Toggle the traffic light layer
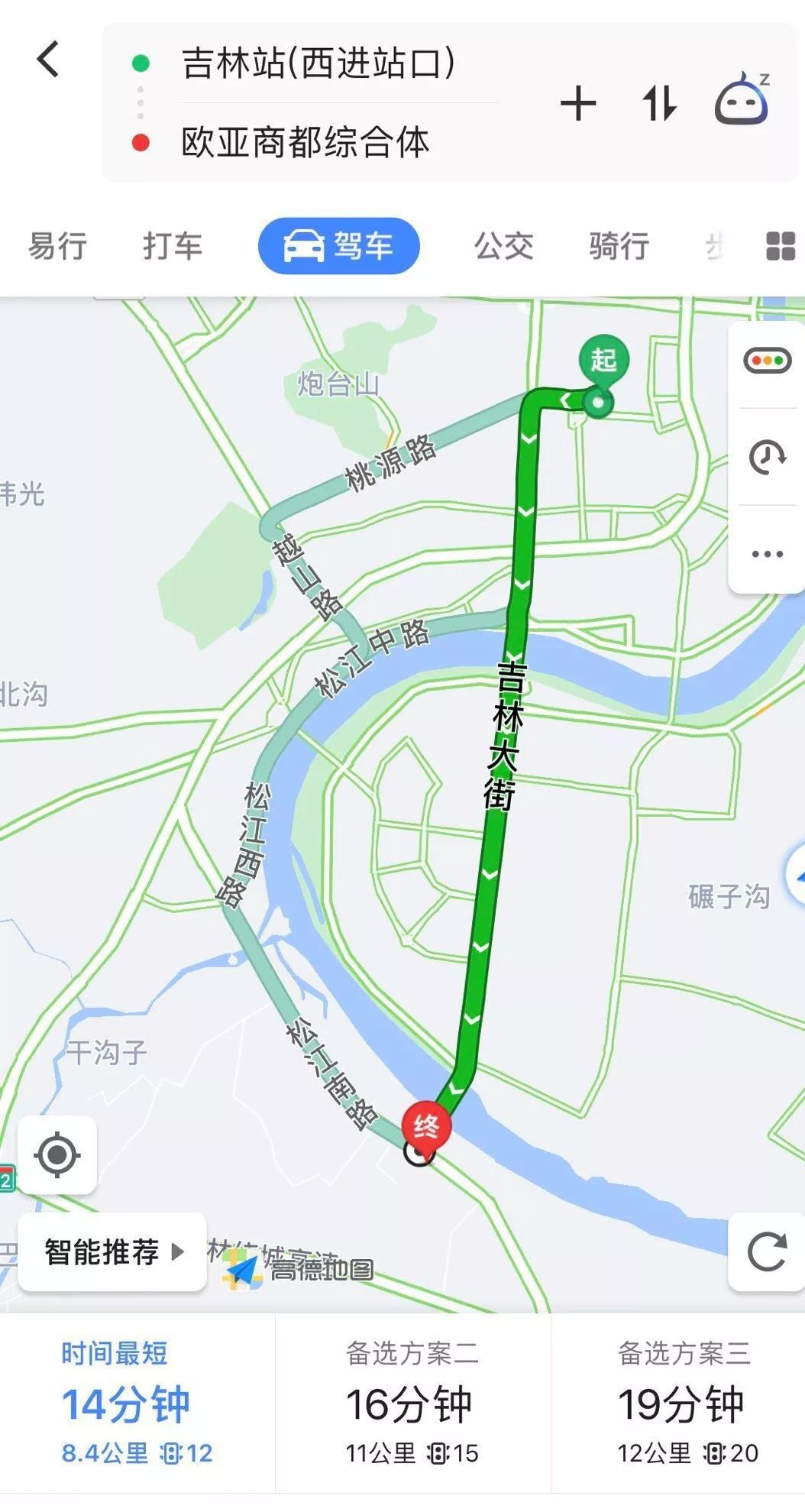This screenshot has width=805, height=1512. tap(767, 361)
